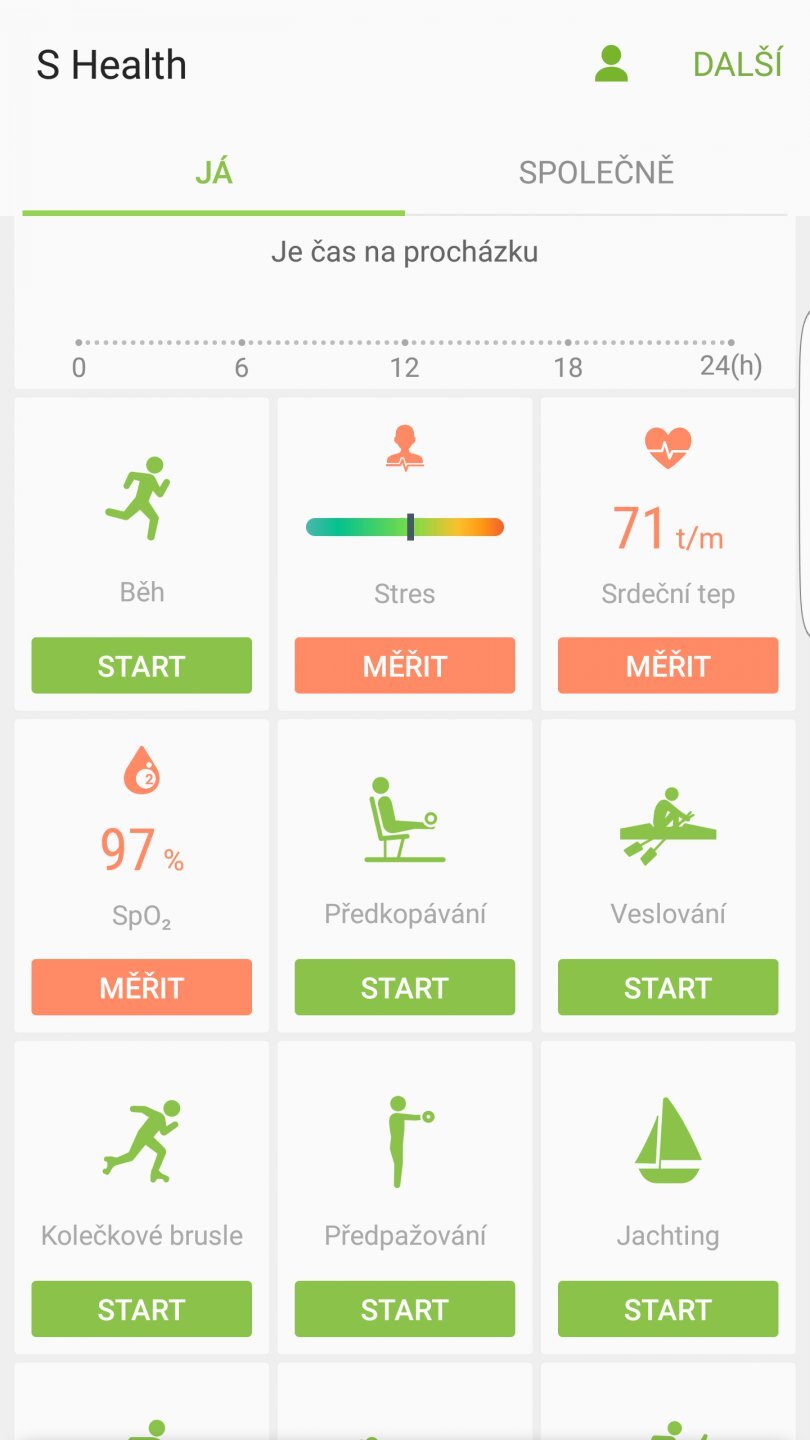The height and width of the screenshot is (1440, 810).
Task: Tap the 'Je čas na procházku' banner
Action: pos(405,252)
